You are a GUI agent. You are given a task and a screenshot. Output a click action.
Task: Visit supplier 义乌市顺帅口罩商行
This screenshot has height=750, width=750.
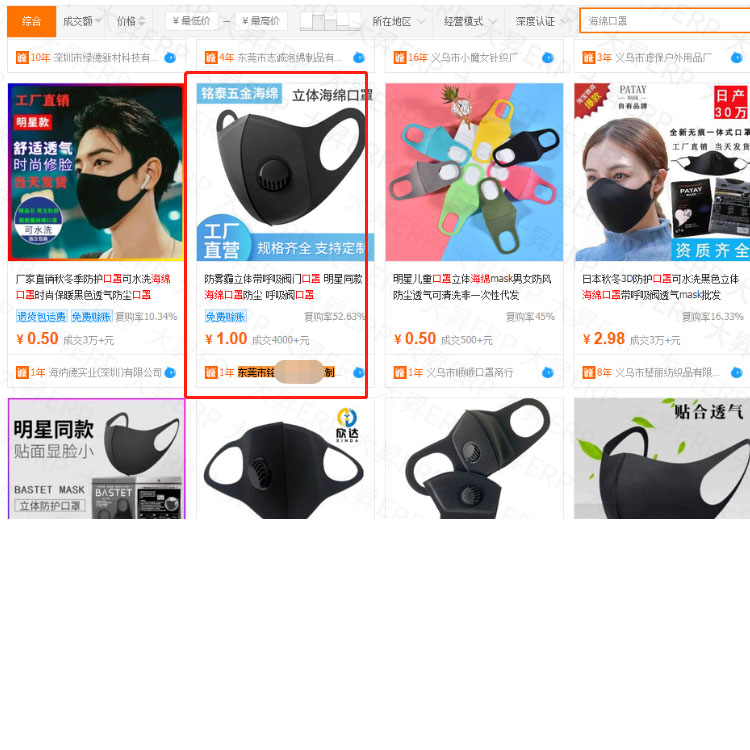469,373
